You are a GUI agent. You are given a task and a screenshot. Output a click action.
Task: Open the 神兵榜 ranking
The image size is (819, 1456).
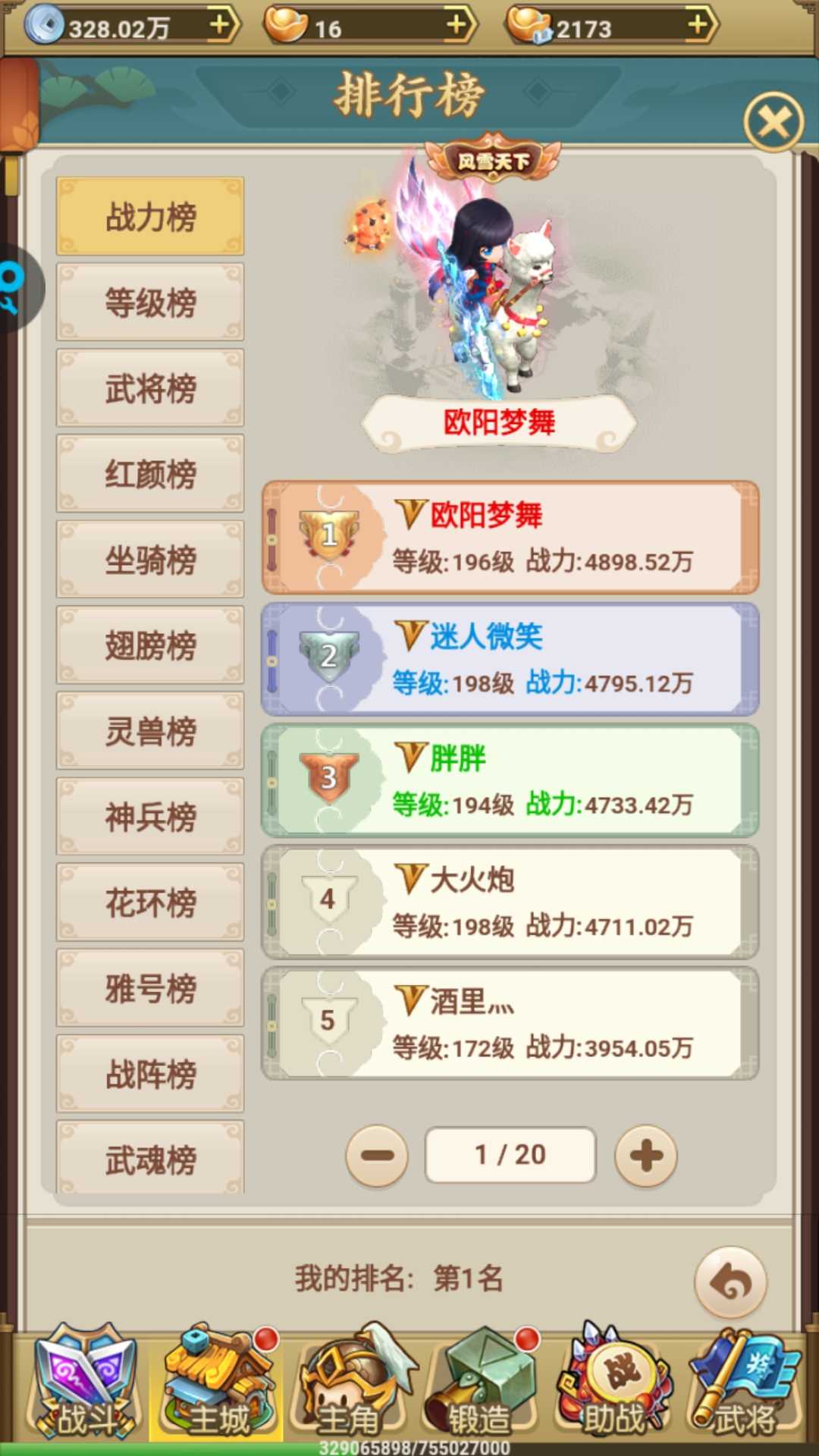pyautogui.click(x=150, y=817)
